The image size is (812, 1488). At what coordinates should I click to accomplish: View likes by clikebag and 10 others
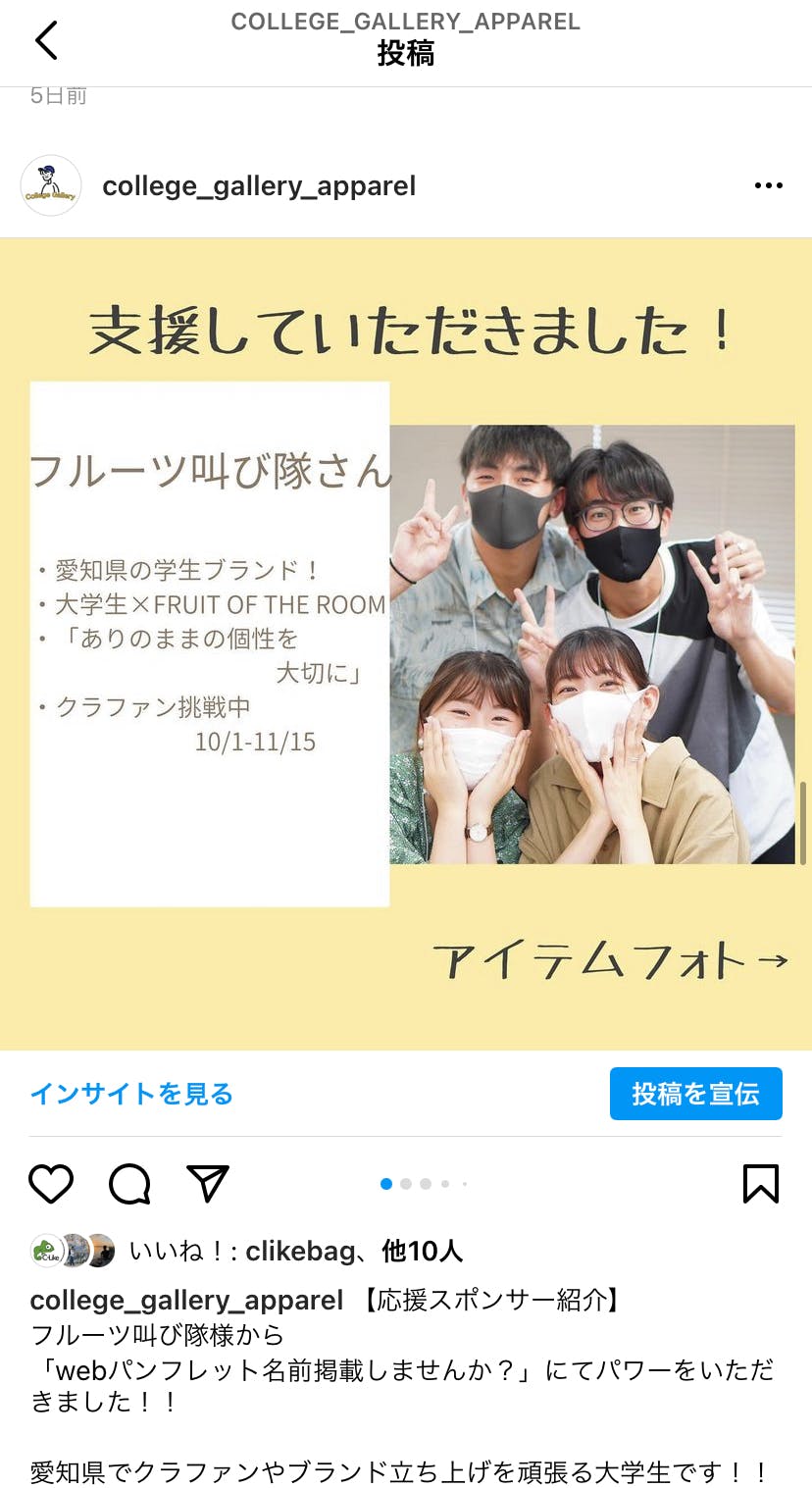click(294, 1251)
